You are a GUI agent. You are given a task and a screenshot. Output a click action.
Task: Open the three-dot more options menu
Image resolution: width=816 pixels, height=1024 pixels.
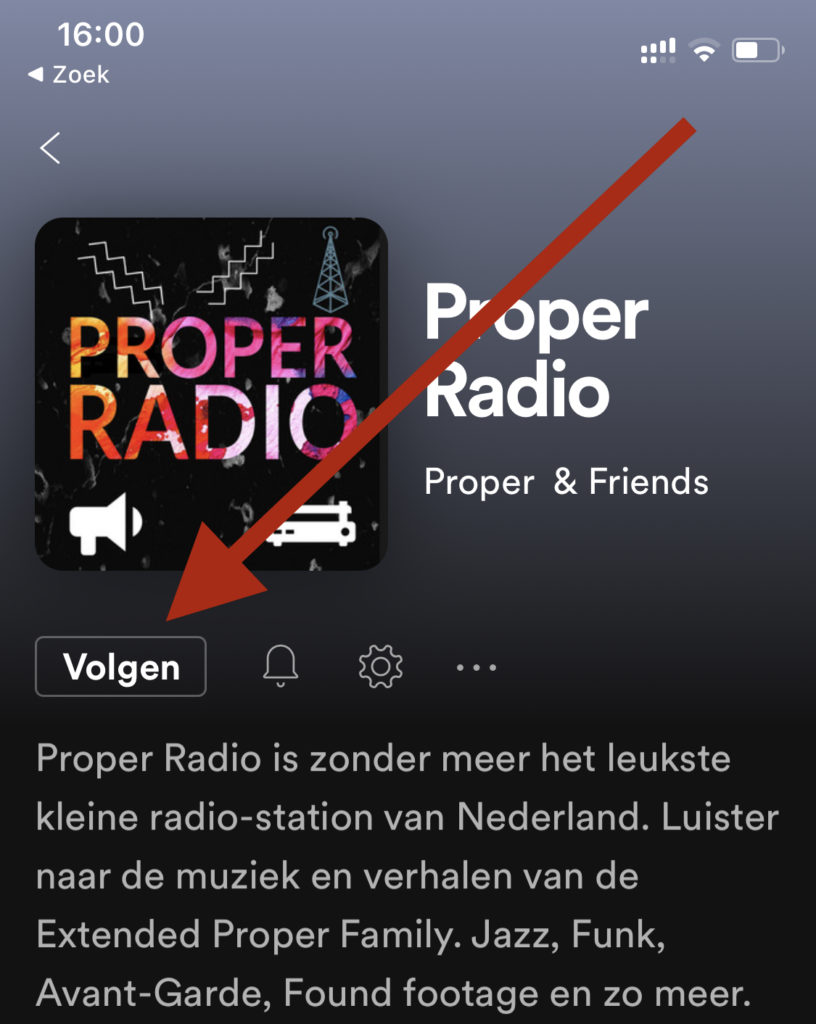[x=476, y=667]
